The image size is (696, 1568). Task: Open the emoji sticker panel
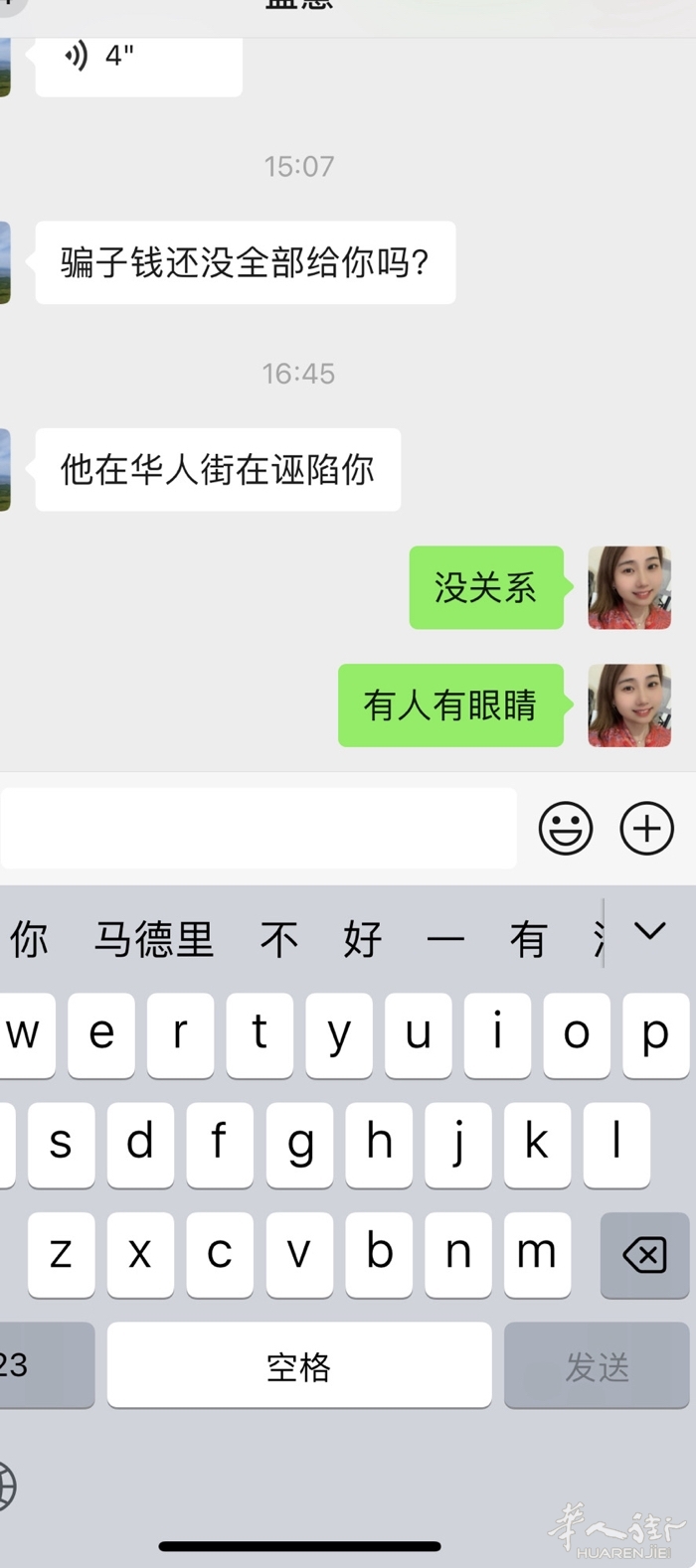[x=566, y=828]
